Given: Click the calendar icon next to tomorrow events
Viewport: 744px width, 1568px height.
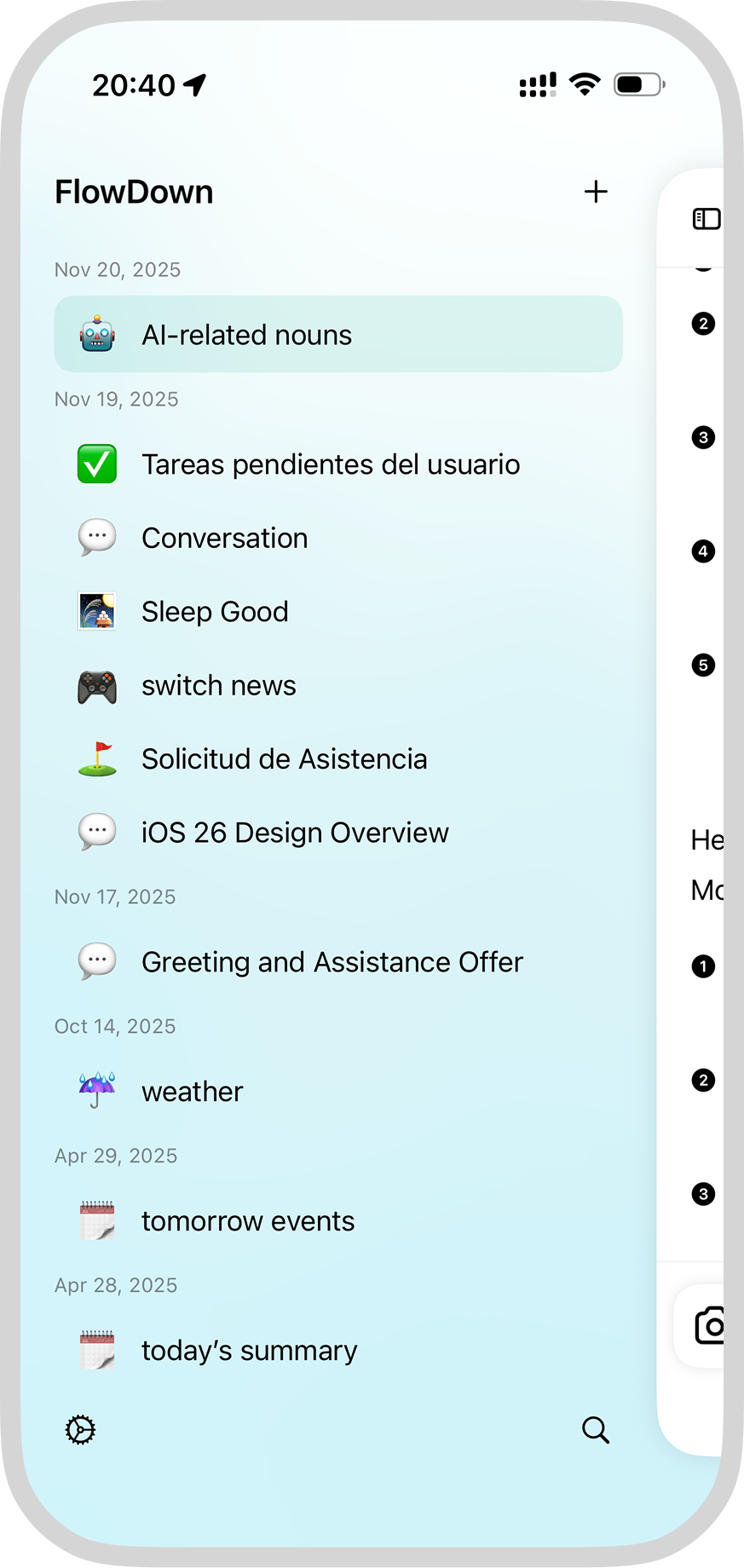Looking at the screenshot, I should pos(97,1219).
